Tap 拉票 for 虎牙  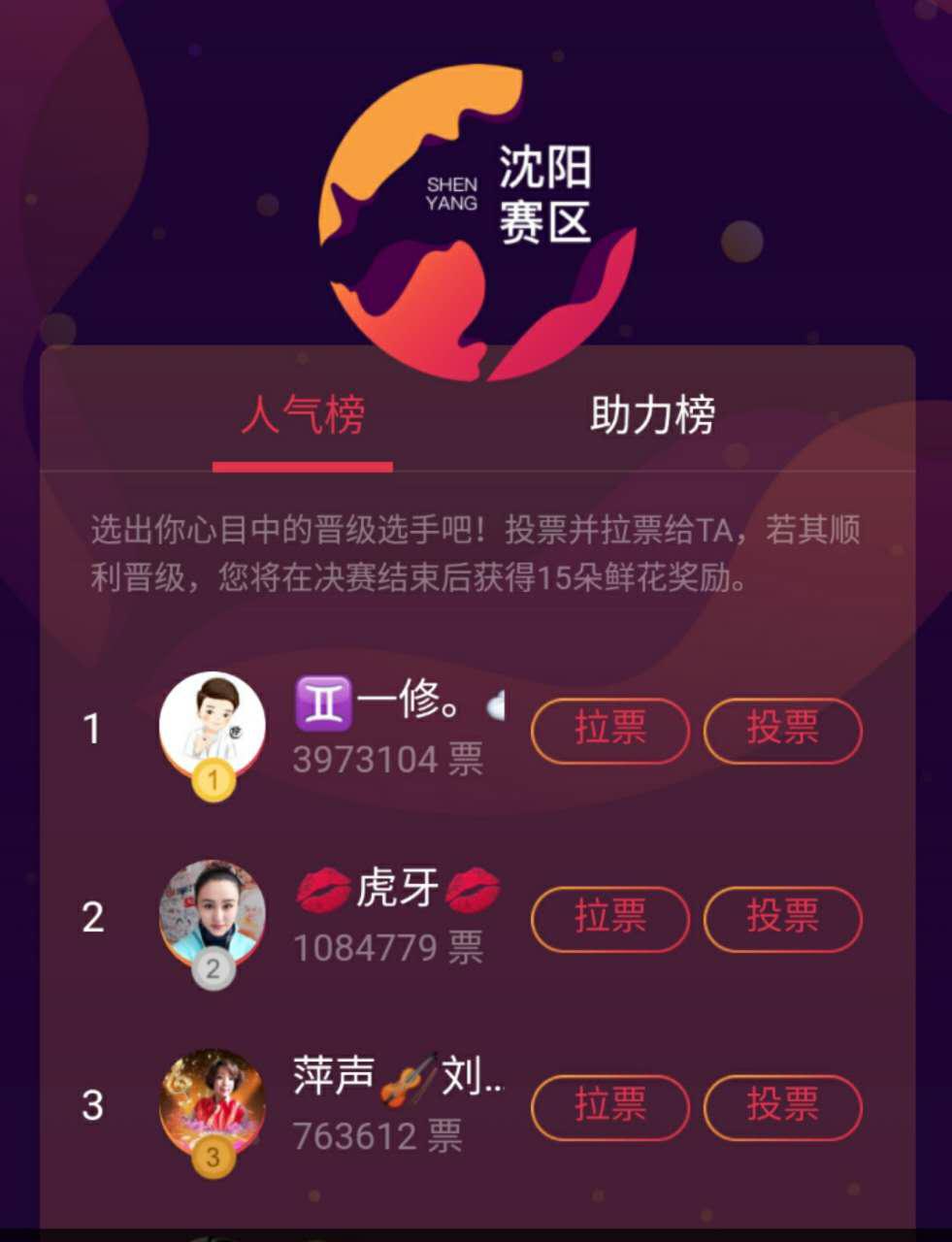pos(609,918)
